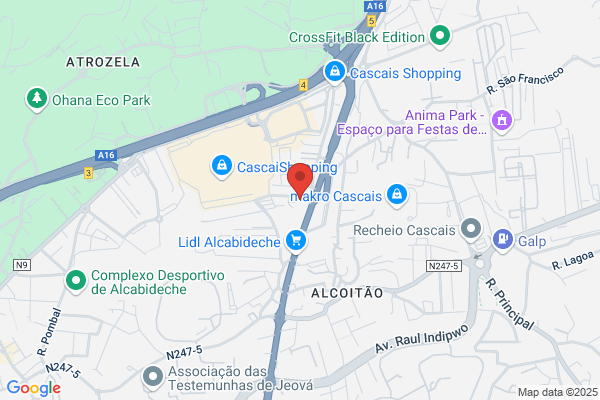Viewport: 600px width, 400px height.
Task: Open the Ohana Eco Park marker
Action: point(37,100)
